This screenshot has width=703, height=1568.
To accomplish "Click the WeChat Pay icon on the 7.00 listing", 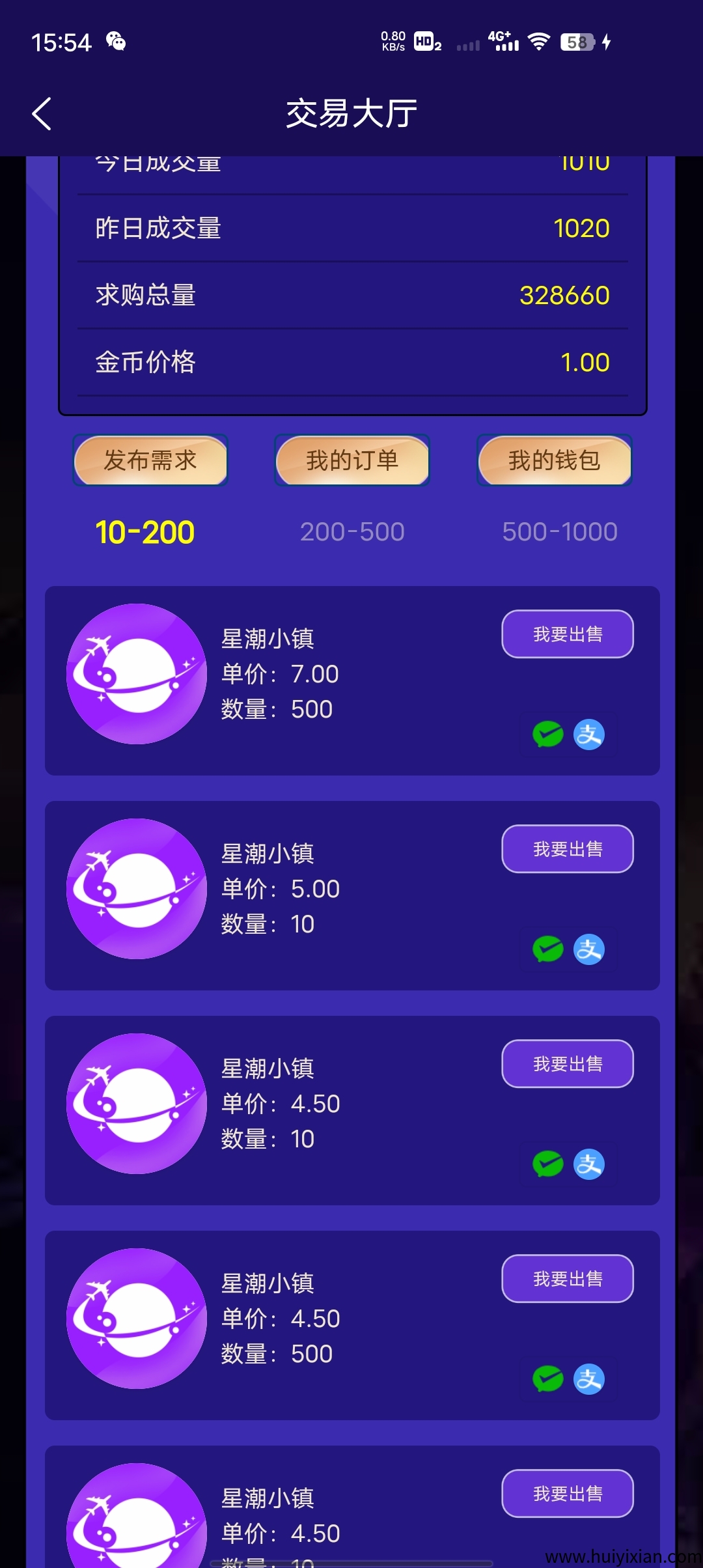I will tap(547, 735).
